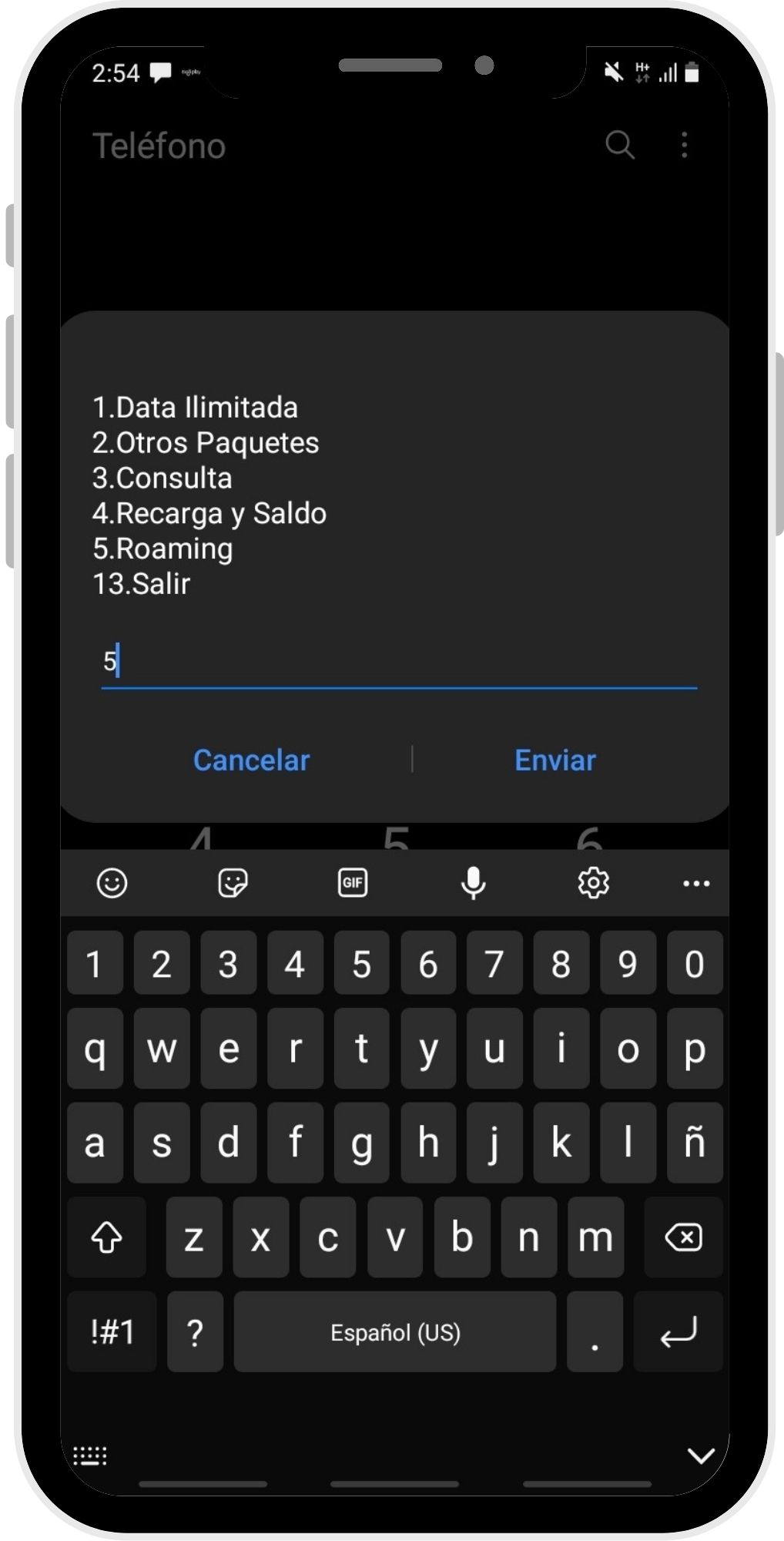Viewport: 784px width, 1541px height.
Task: Tap the enter key on the keyboard
Action: pyautogui.click(x=678, y=1331)
